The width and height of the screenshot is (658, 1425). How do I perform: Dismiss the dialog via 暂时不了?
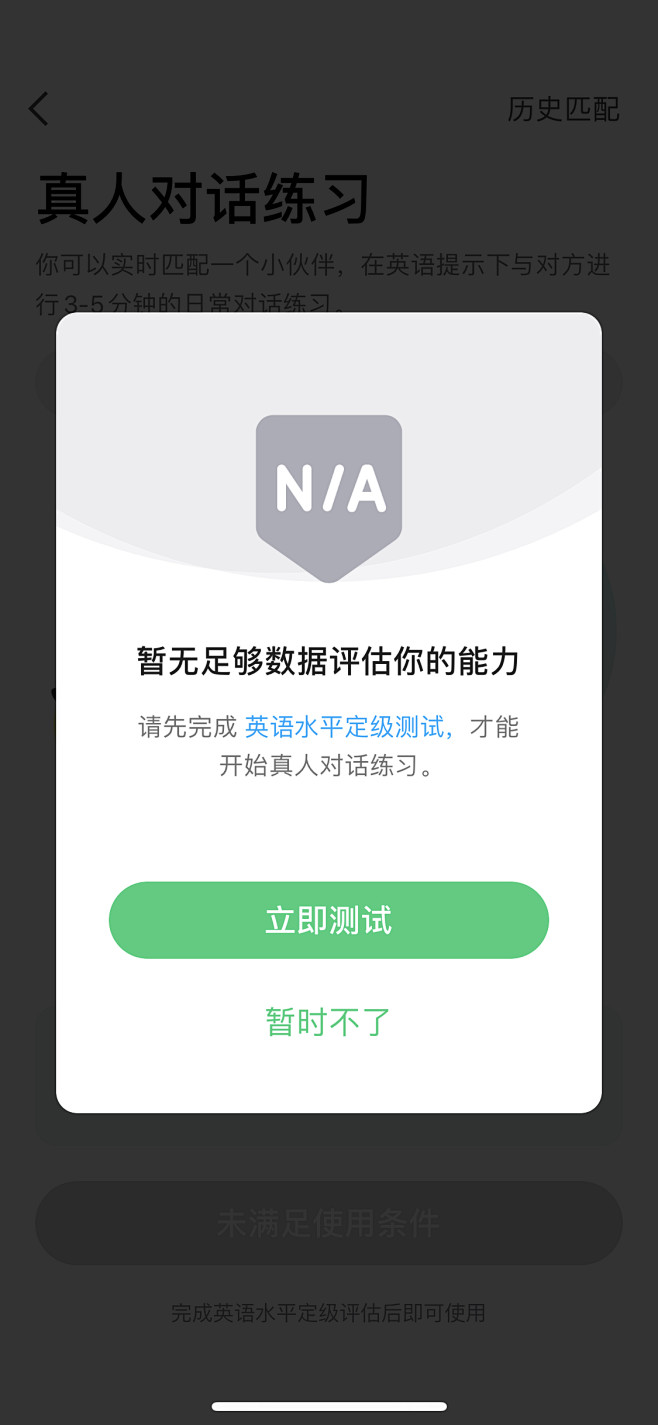click(x=328, y=1022)
